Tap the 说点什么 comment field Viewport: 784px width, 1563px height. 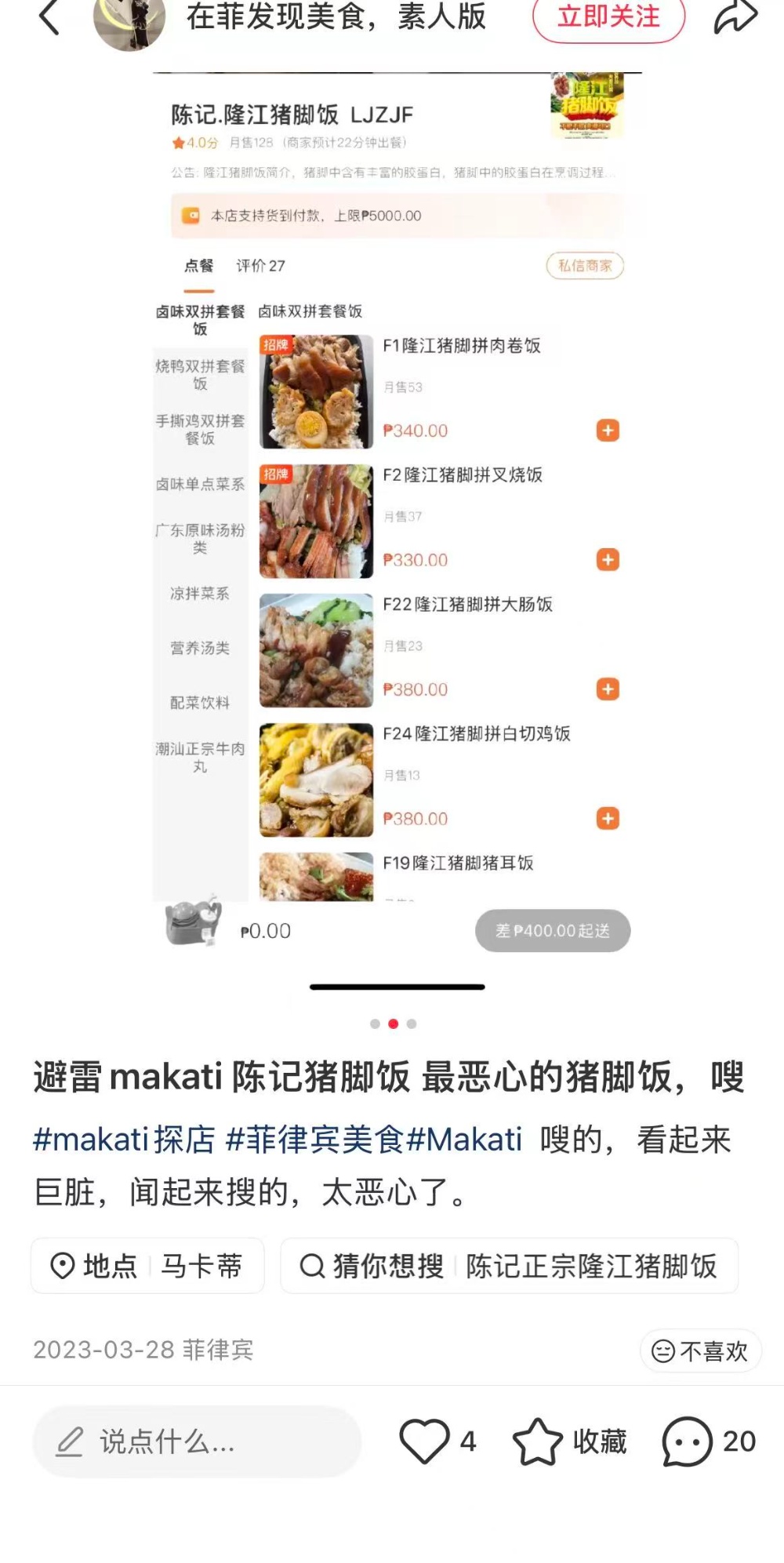pyautogui.click(x=196, y=1441)
